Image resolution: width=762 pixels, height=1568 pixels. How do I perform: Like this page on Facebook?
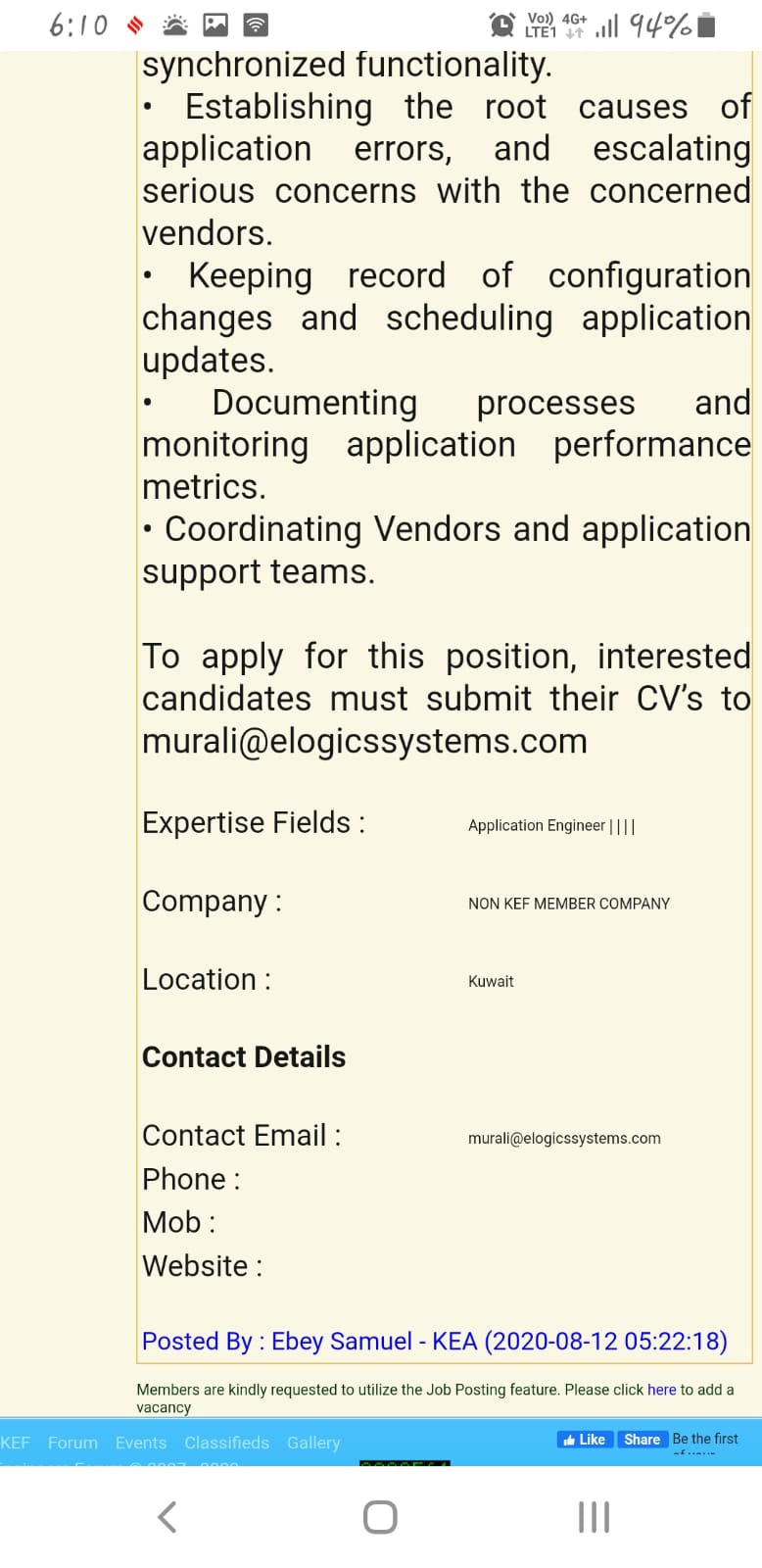tap(585, 1439)
